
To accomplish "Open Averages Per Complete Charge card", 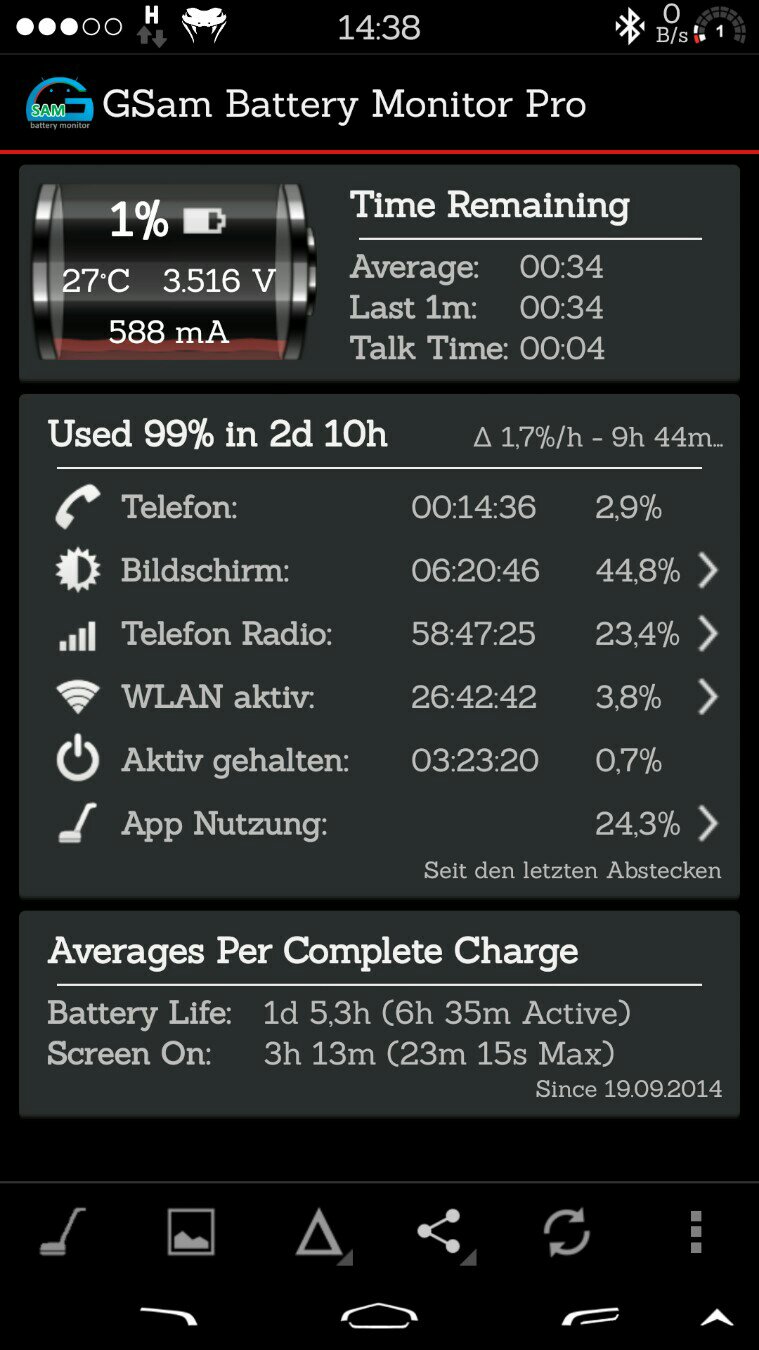I will click(379, 1013).
